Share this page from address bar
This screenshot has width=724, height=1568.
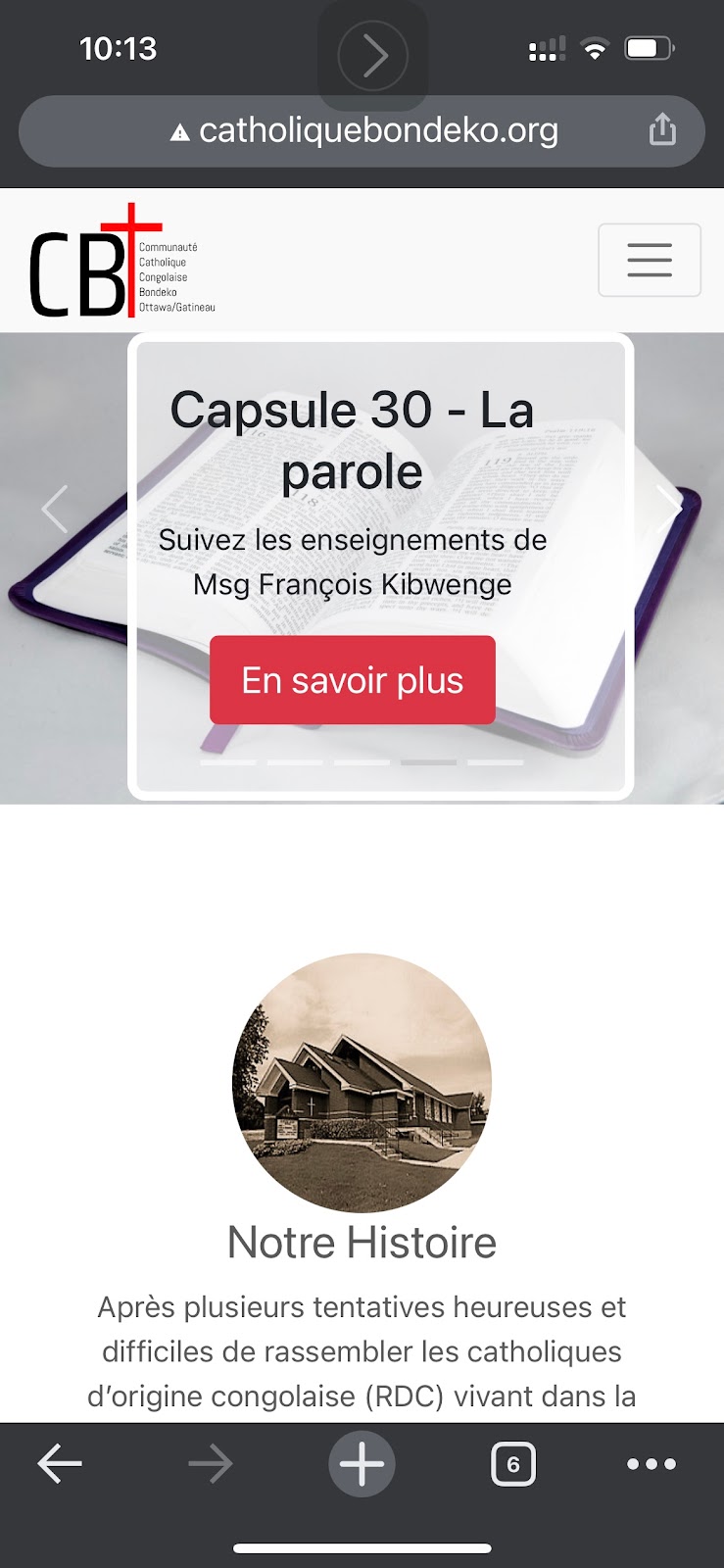(x=663, y=129)
